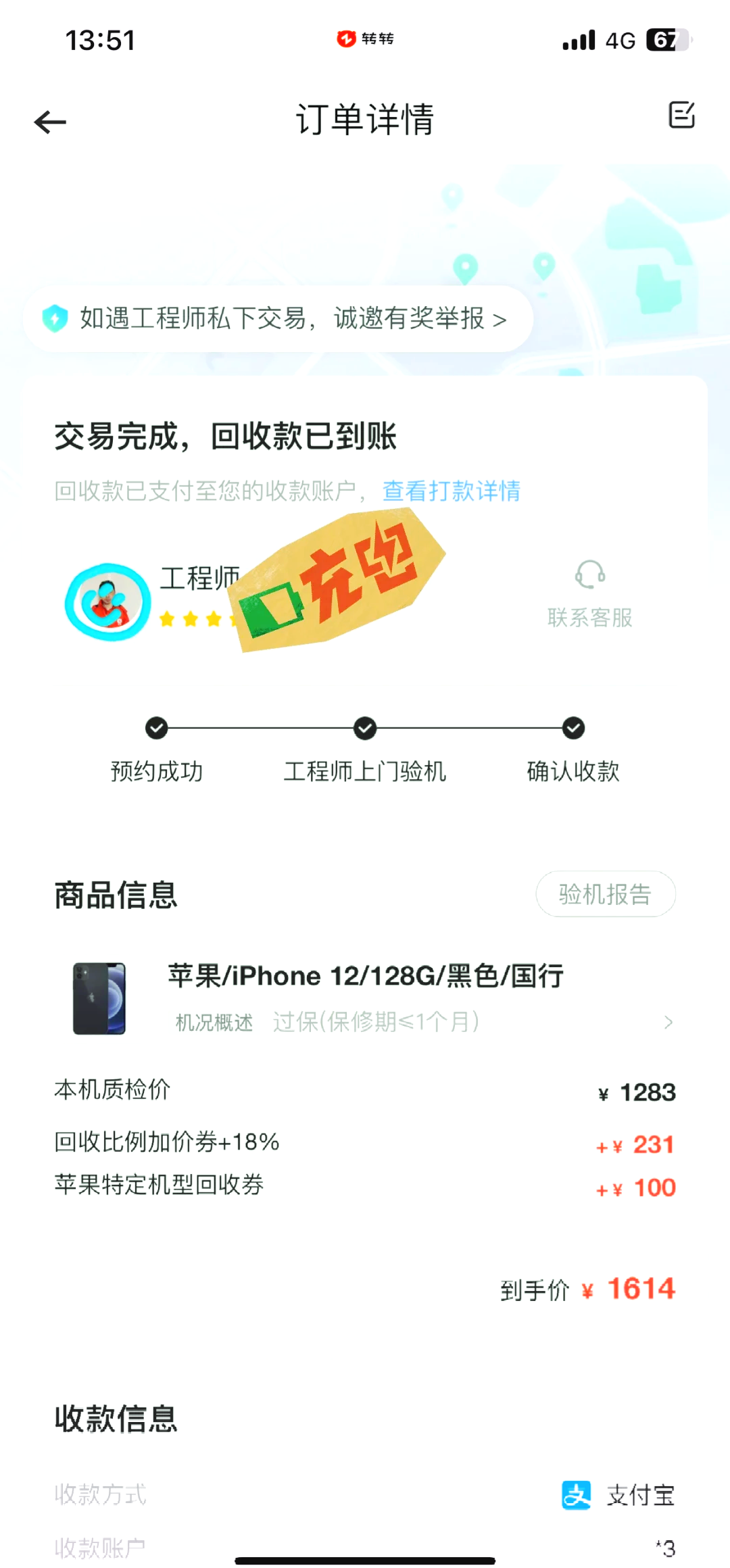View payment details link 查看打款详情

(451, 491)
